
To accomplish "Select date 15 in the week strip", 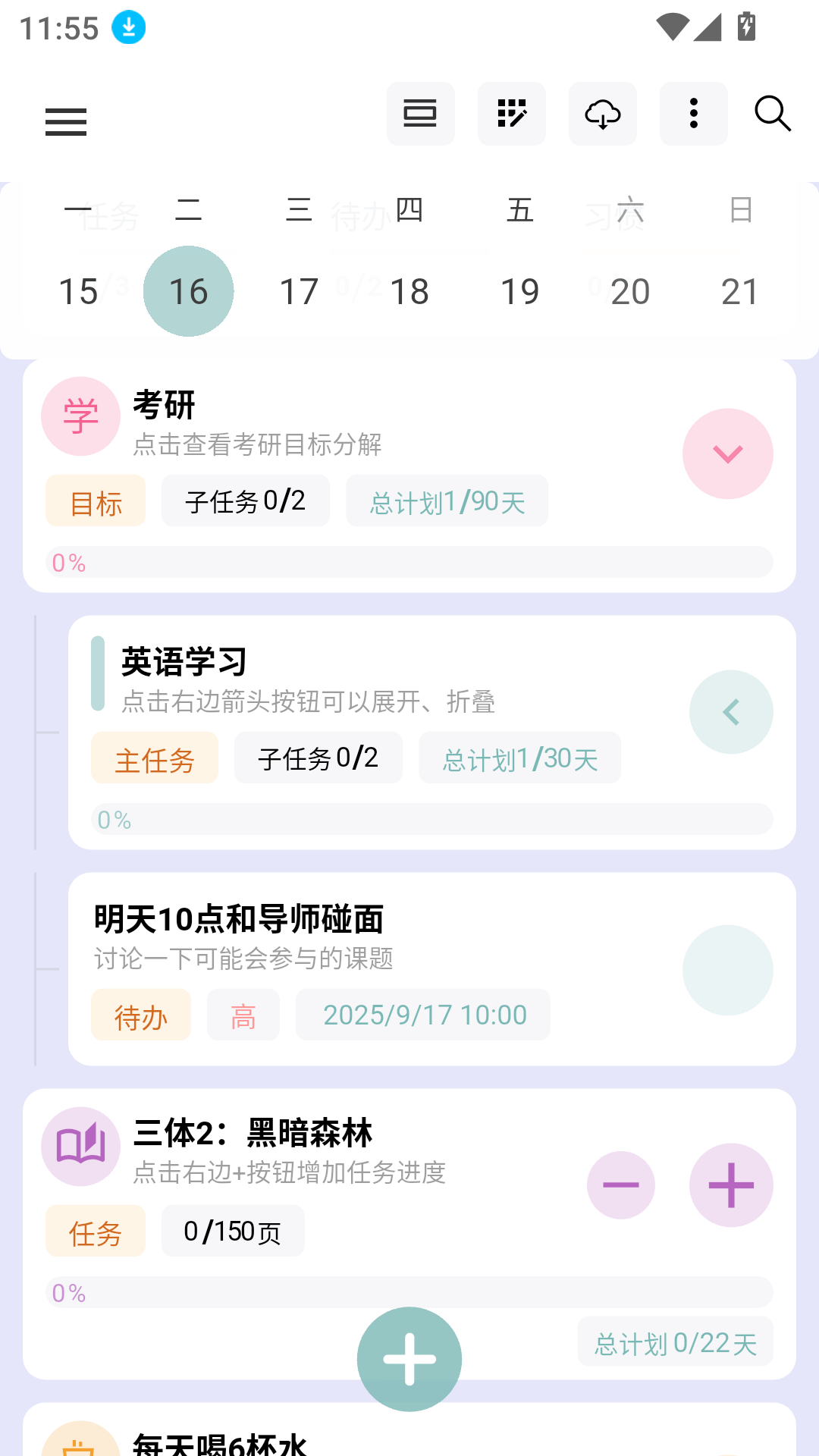I will 78,291.
